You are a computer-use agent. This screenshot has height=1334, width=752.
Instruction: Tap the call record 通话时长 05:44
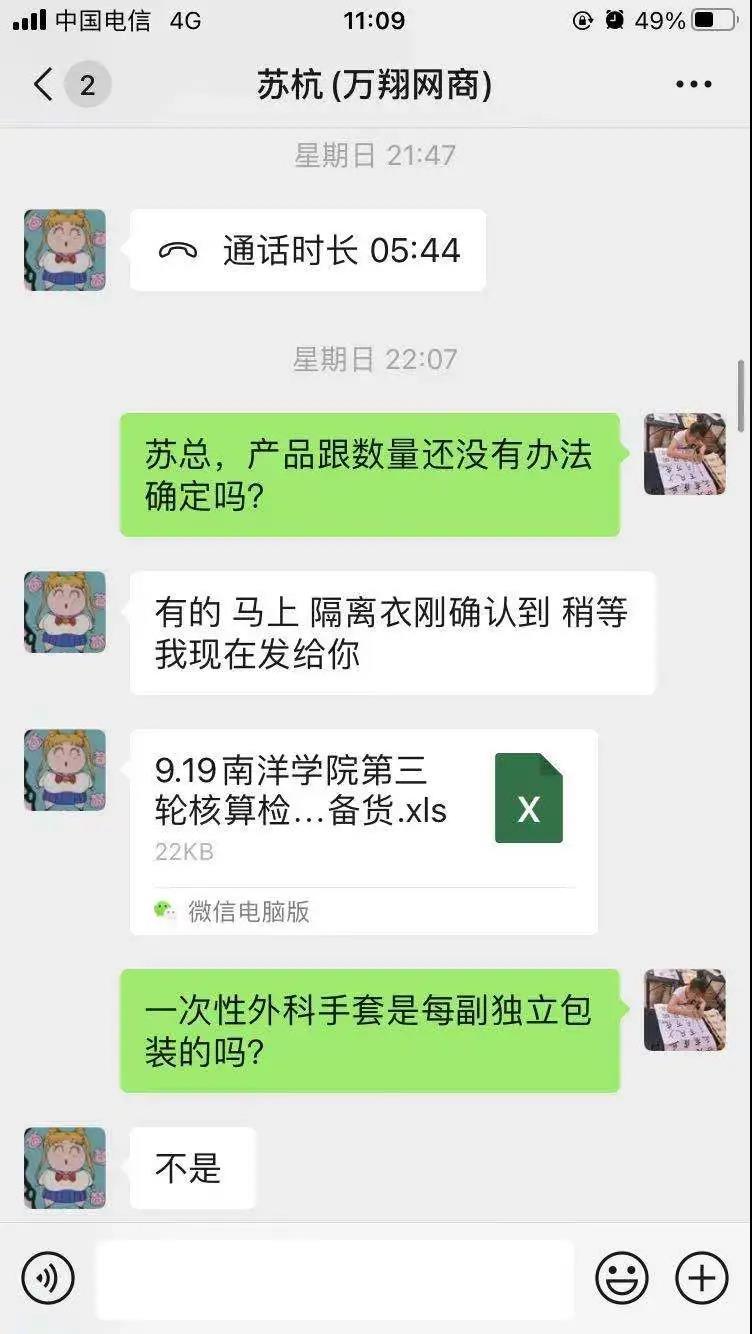pos(307,250)
